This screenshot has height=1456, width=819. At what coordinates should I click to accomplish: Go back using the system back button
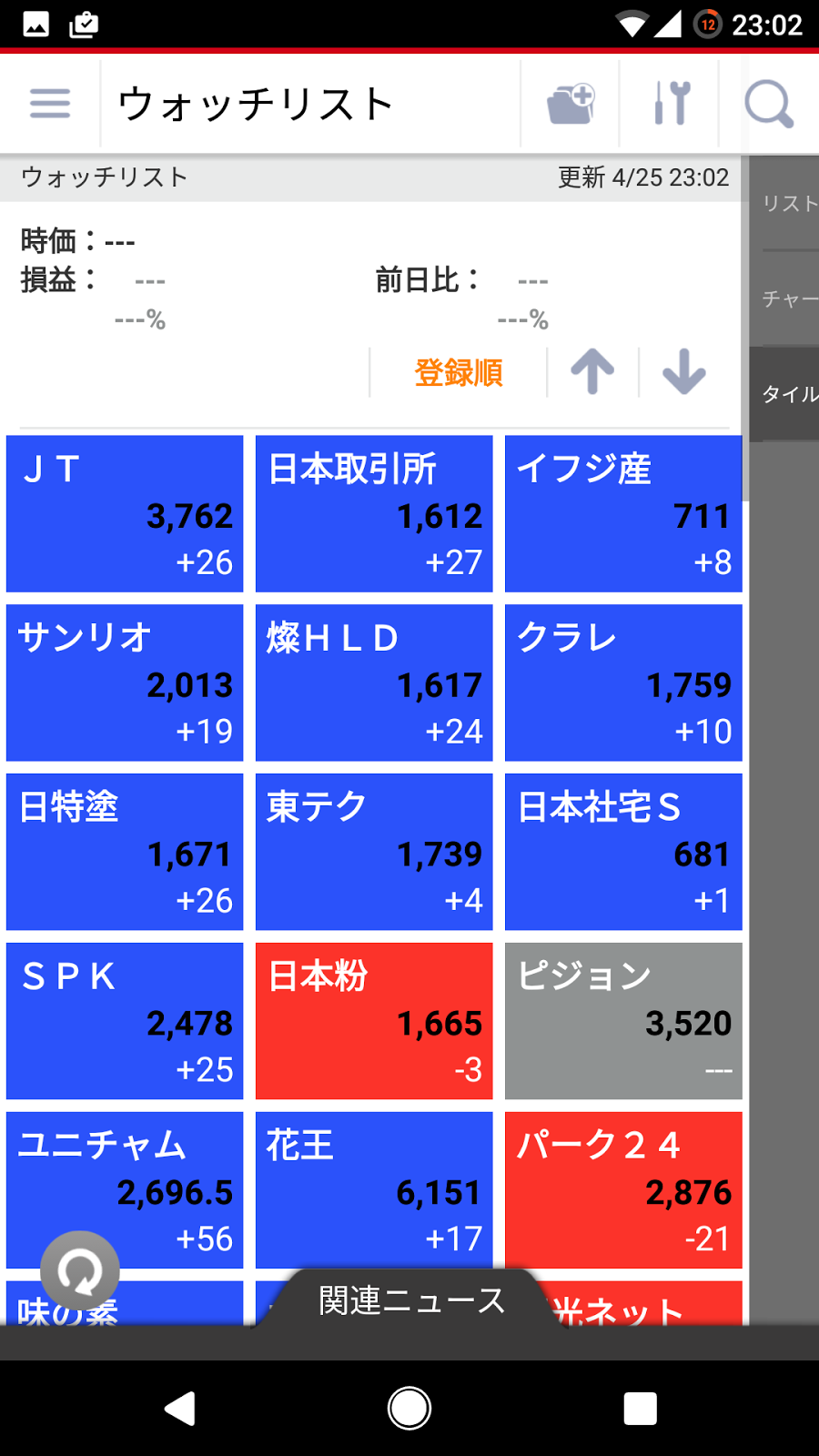coord(180,1409)
